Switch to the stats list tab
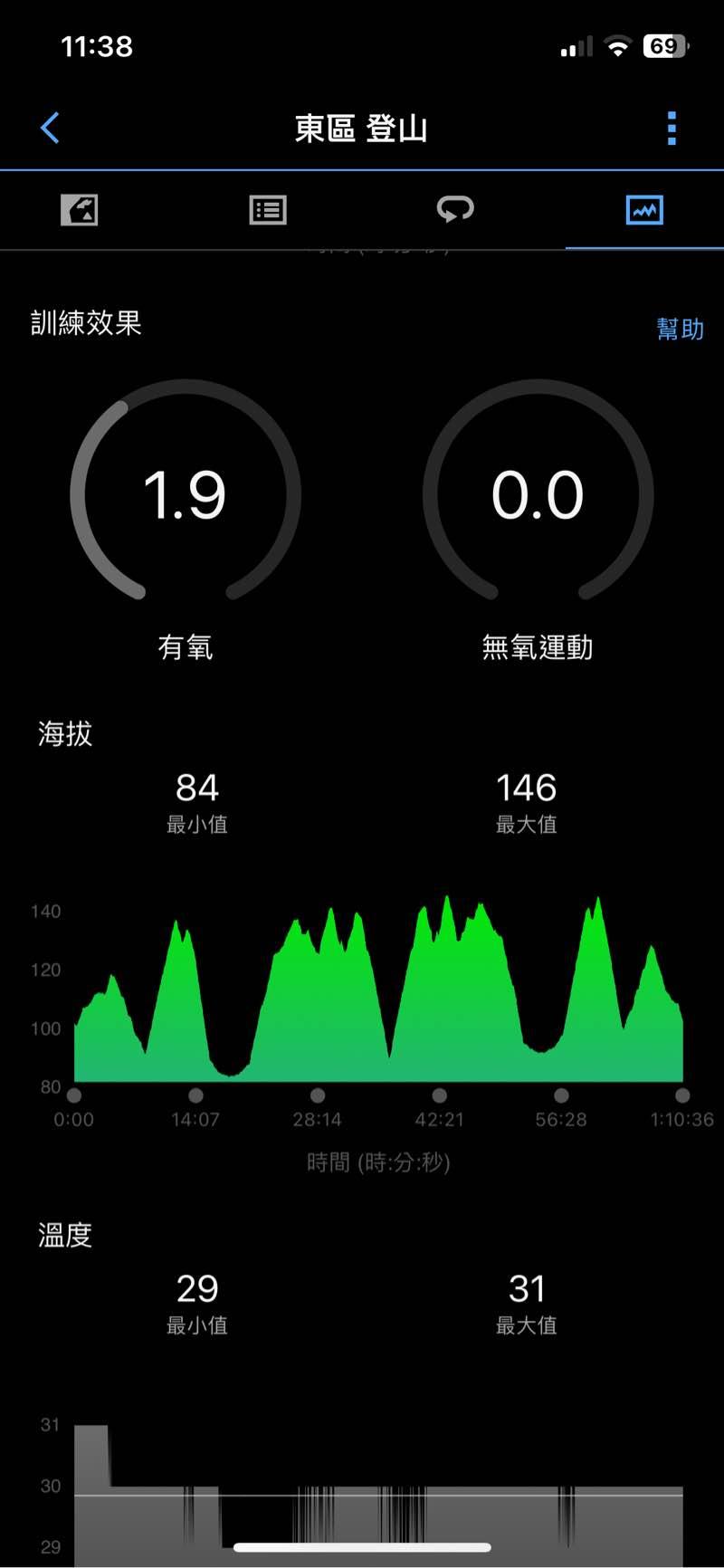 click(x=268, y=210)
